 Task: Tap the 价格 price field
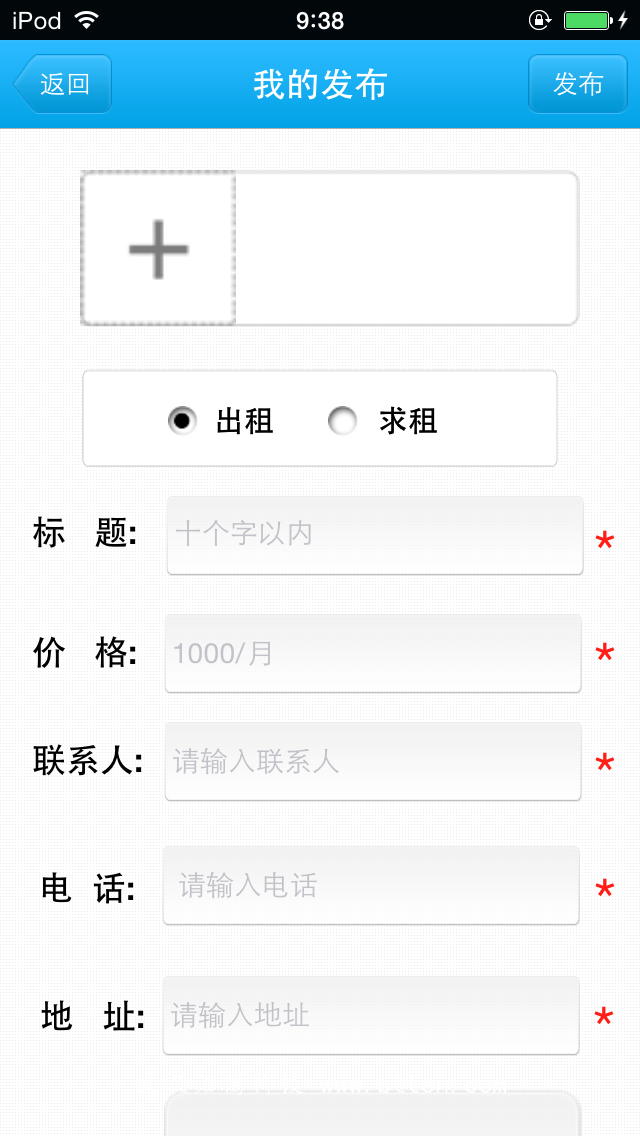[373, 653]
